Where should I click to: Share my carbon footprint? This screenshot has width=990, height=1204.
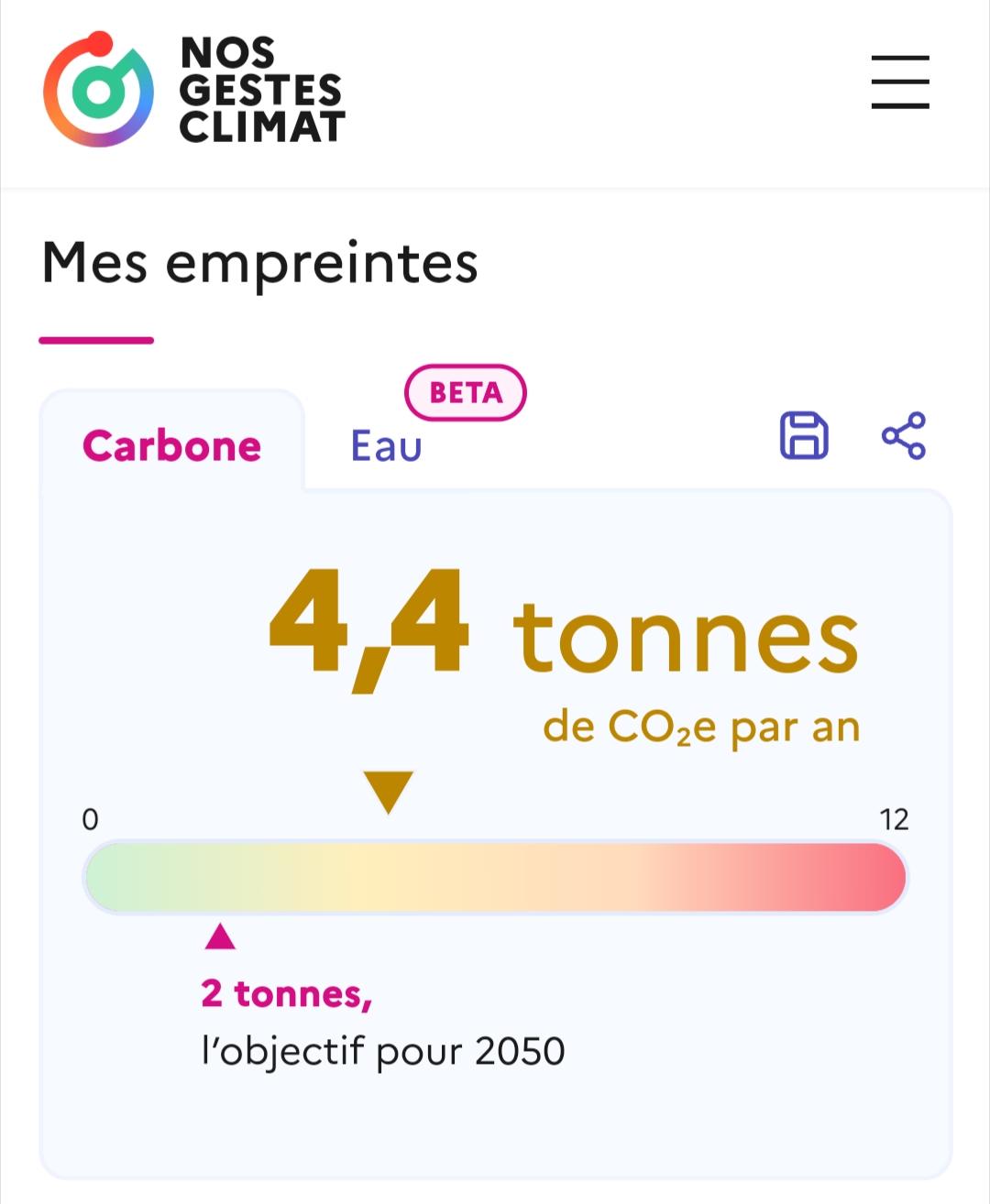904,435
